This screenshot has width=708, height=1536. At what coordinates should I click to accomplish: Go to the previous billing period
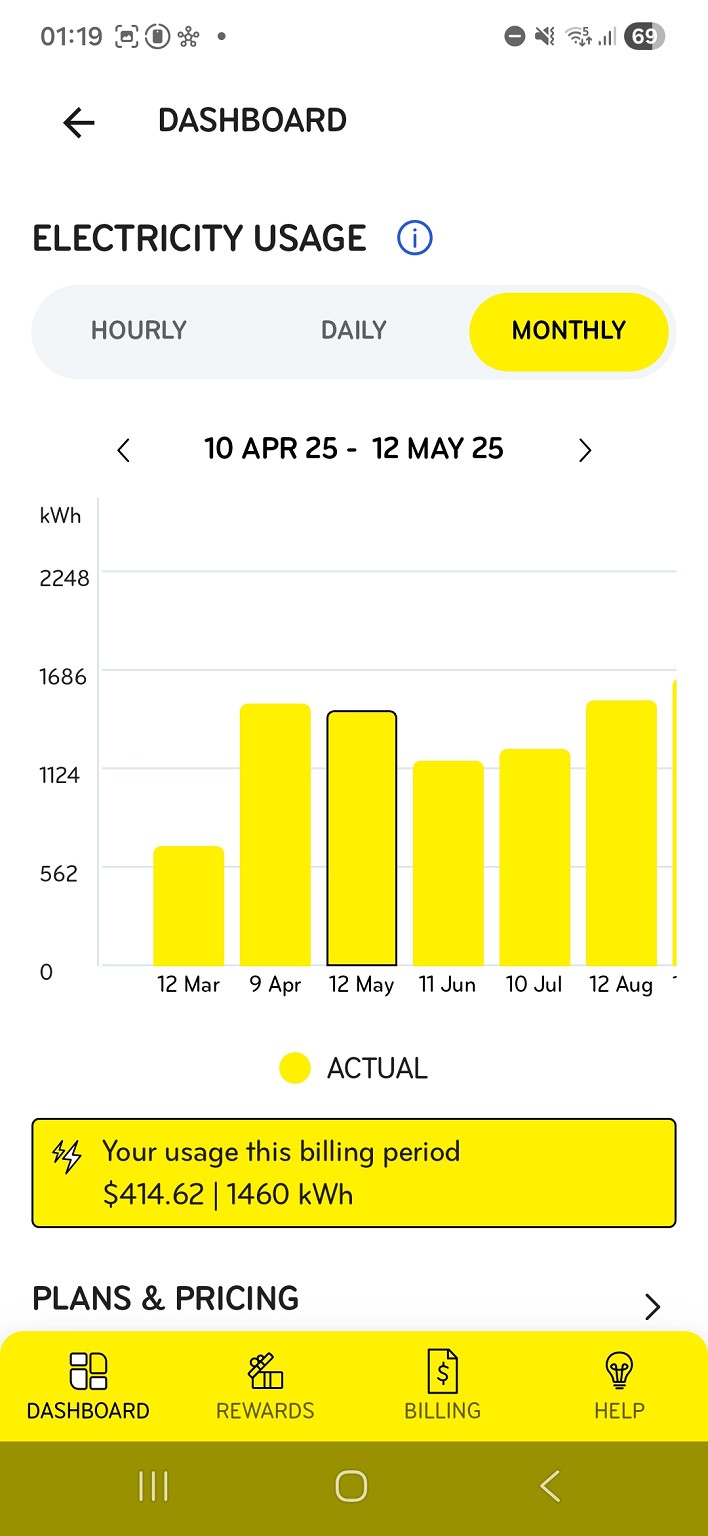(x=124, y=450)
